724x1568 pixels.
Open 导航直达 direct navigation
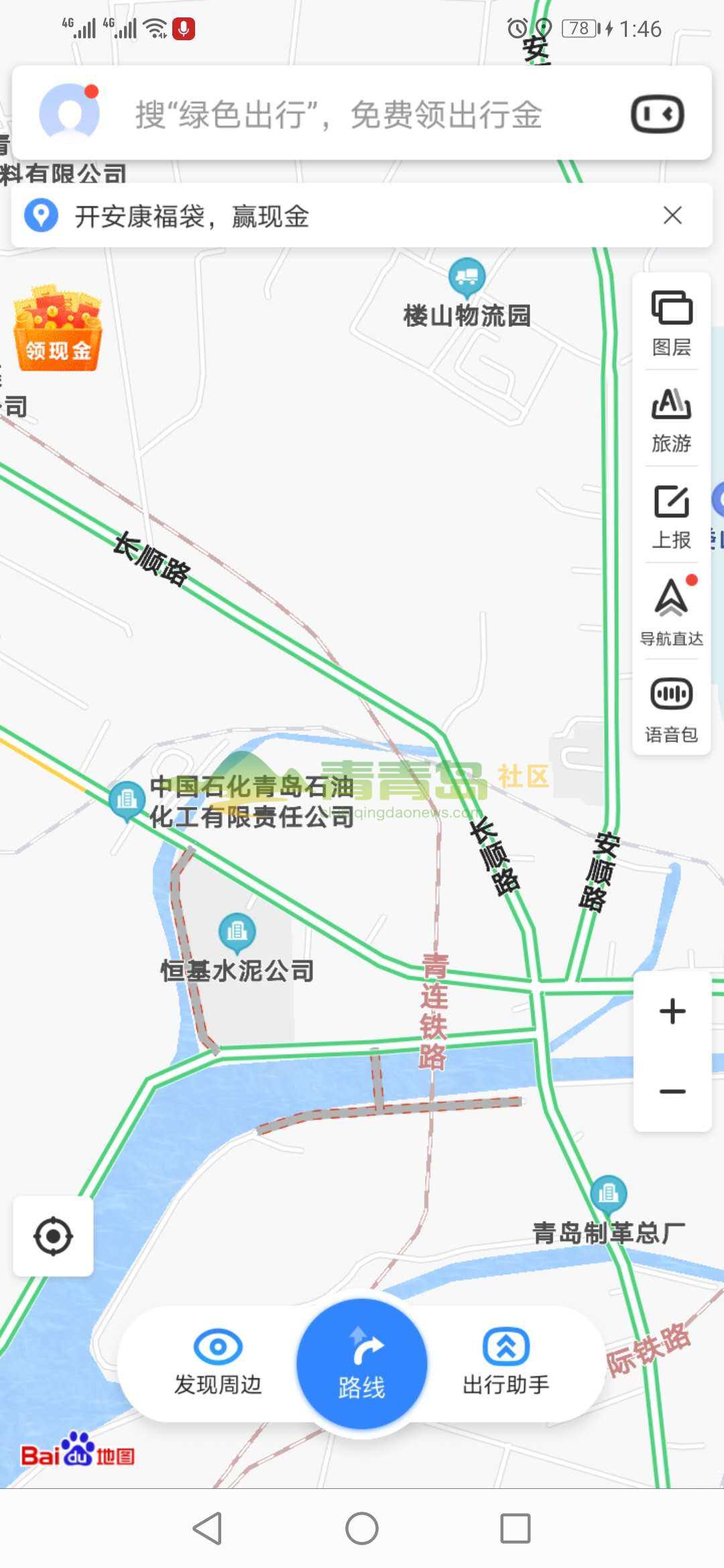(672, 610)
